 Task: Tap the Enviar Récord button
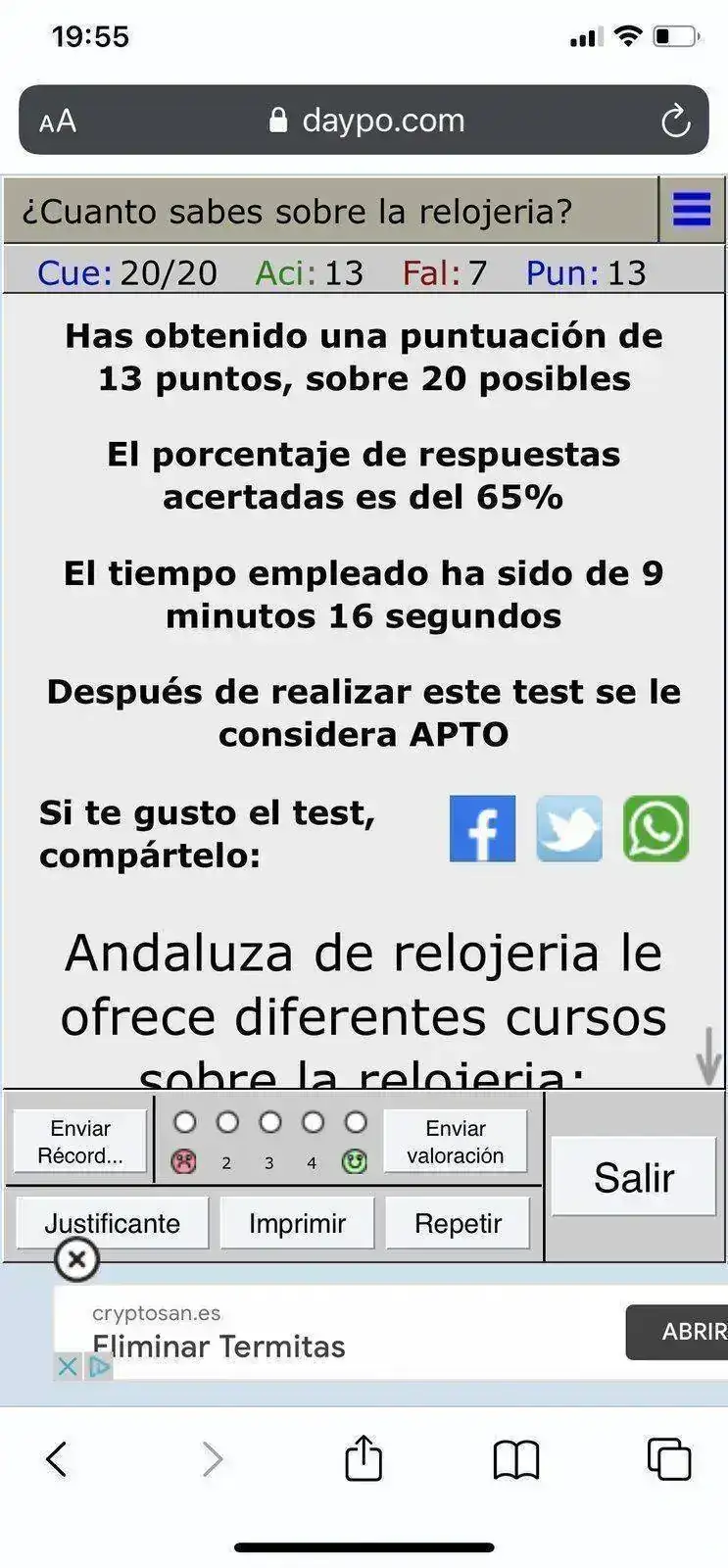(80, 1142)
